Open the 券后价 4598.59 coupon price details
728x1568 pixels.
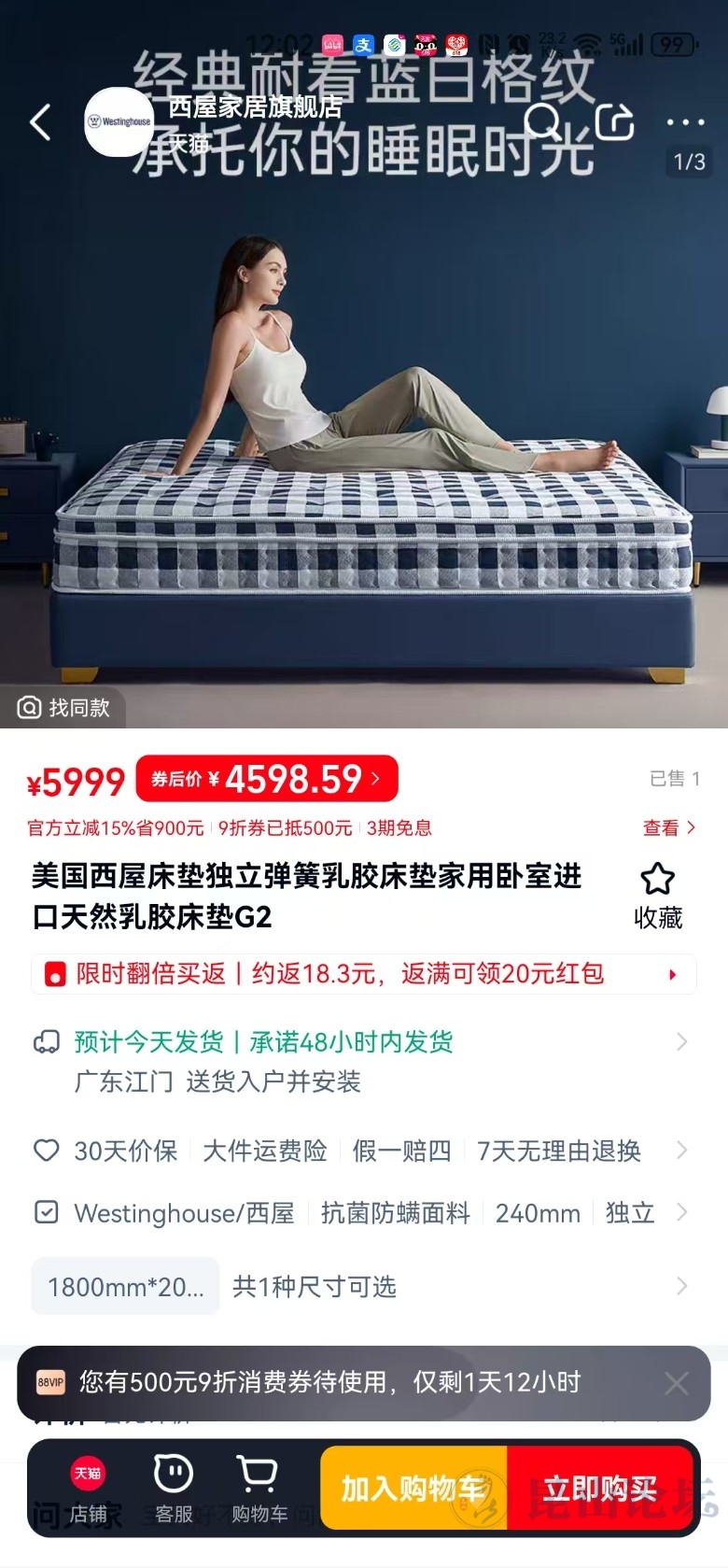pos(267,779)
